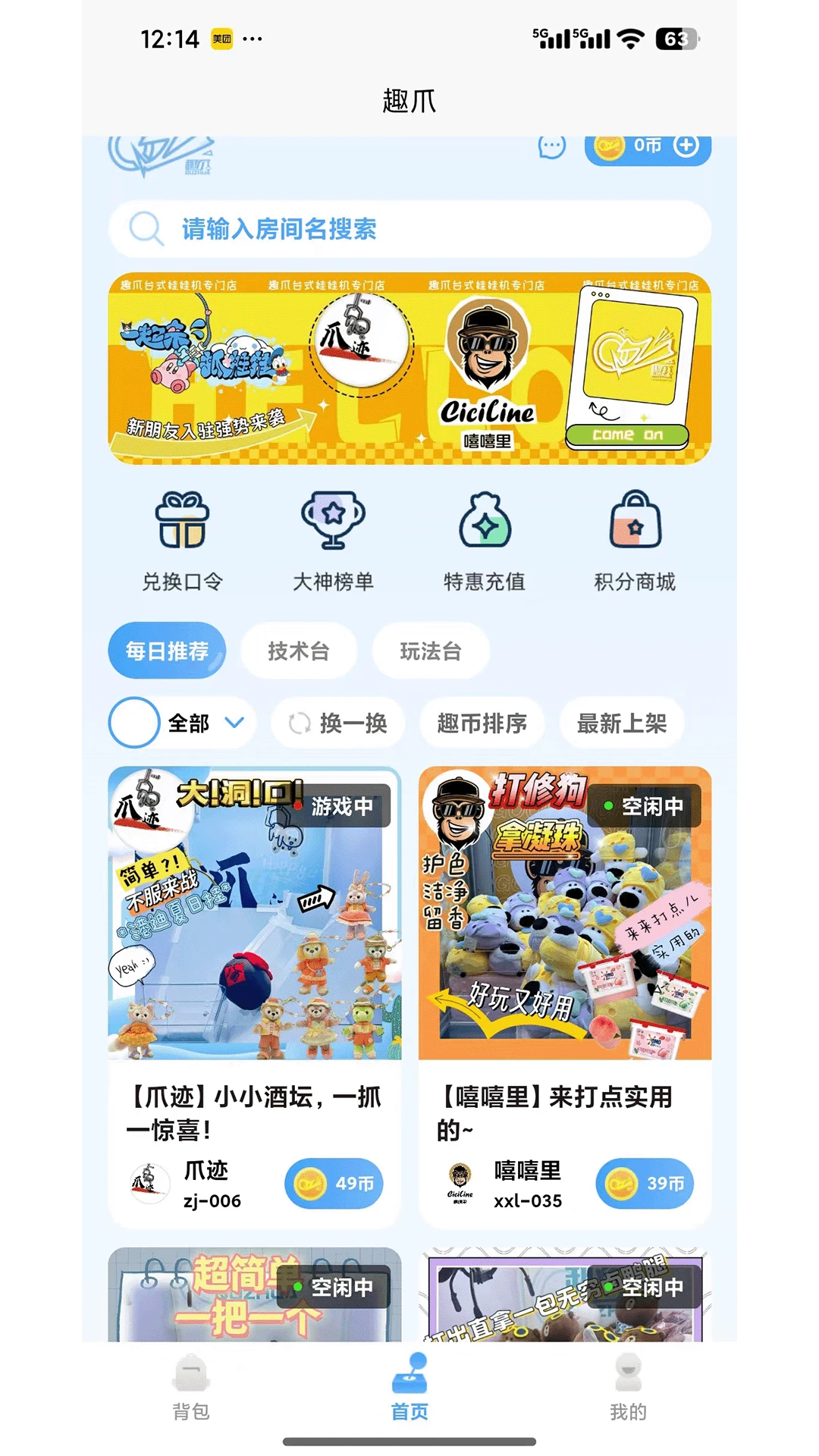Select the 每日推荐 tab
Screen dimensions: 819x1456
tap(167, 651)
